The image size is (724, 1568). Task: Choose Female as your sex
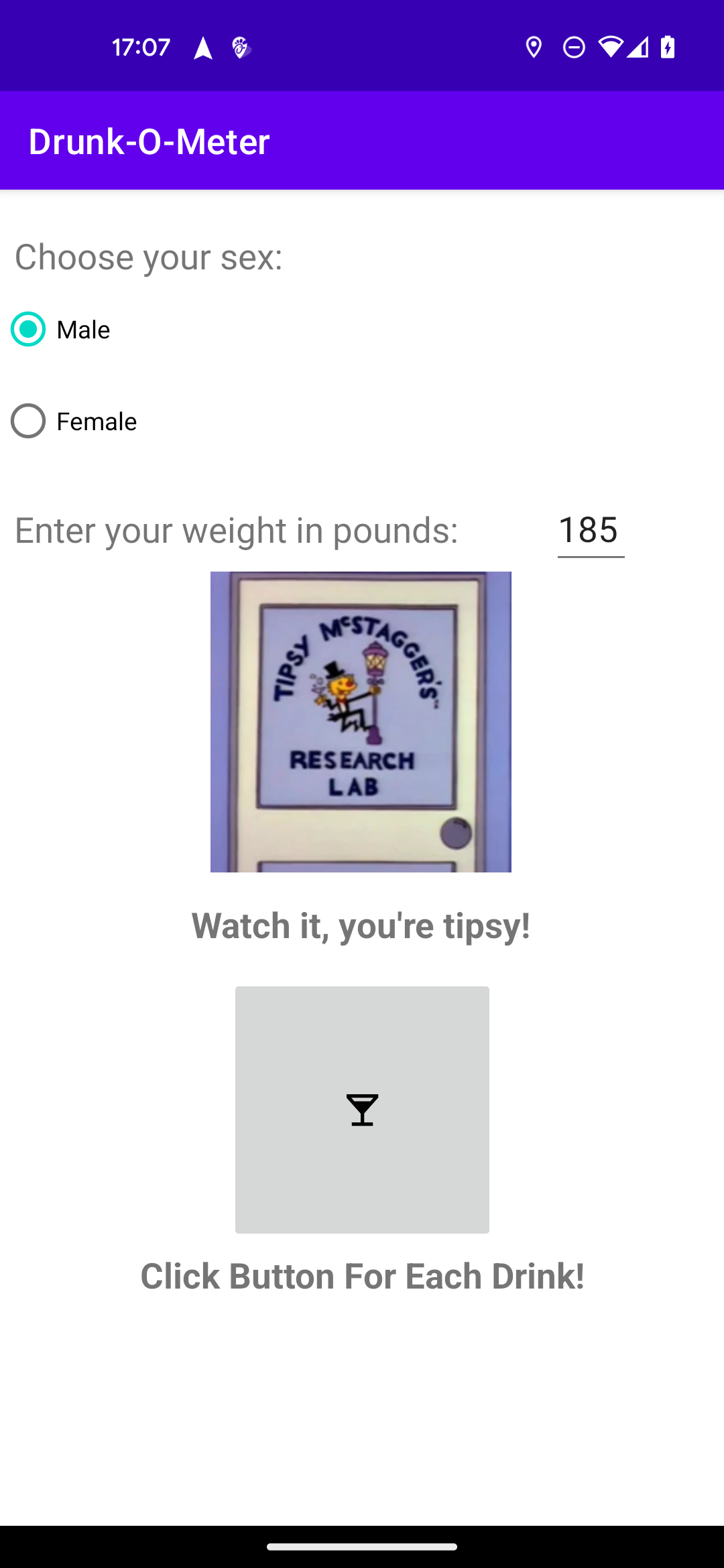[28, 421]
